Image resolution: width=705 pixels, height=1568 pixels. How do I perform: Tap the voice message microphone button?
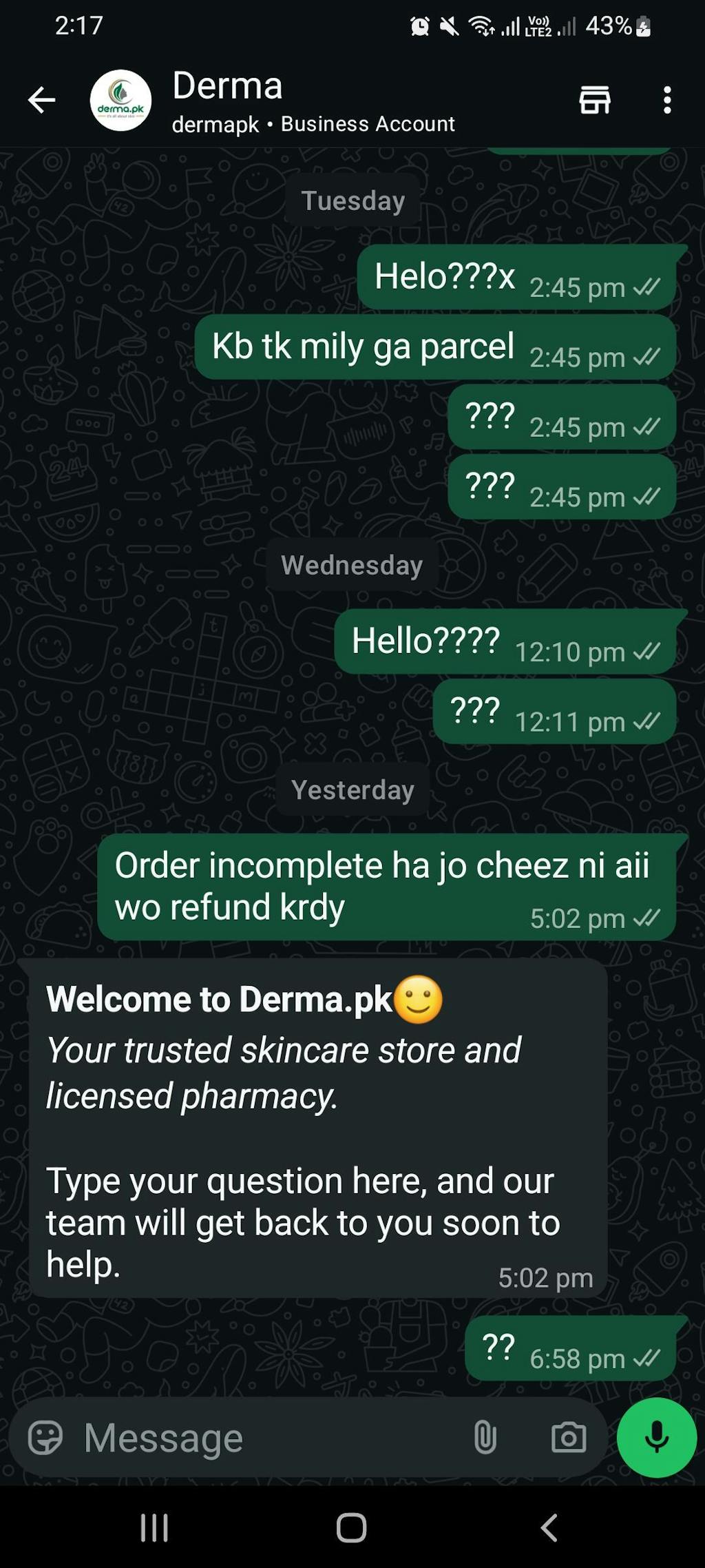pyautogui.click(x=656, y=1438)
